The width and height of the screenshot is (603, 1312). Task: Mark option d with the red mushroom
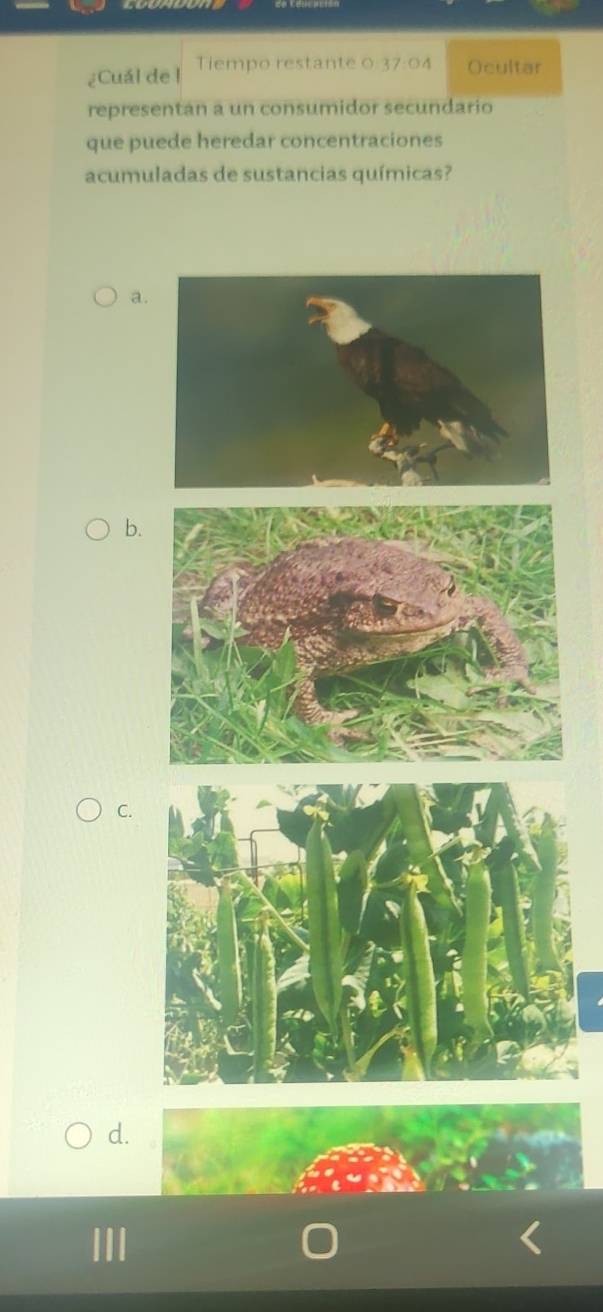tap(78, 1136)
